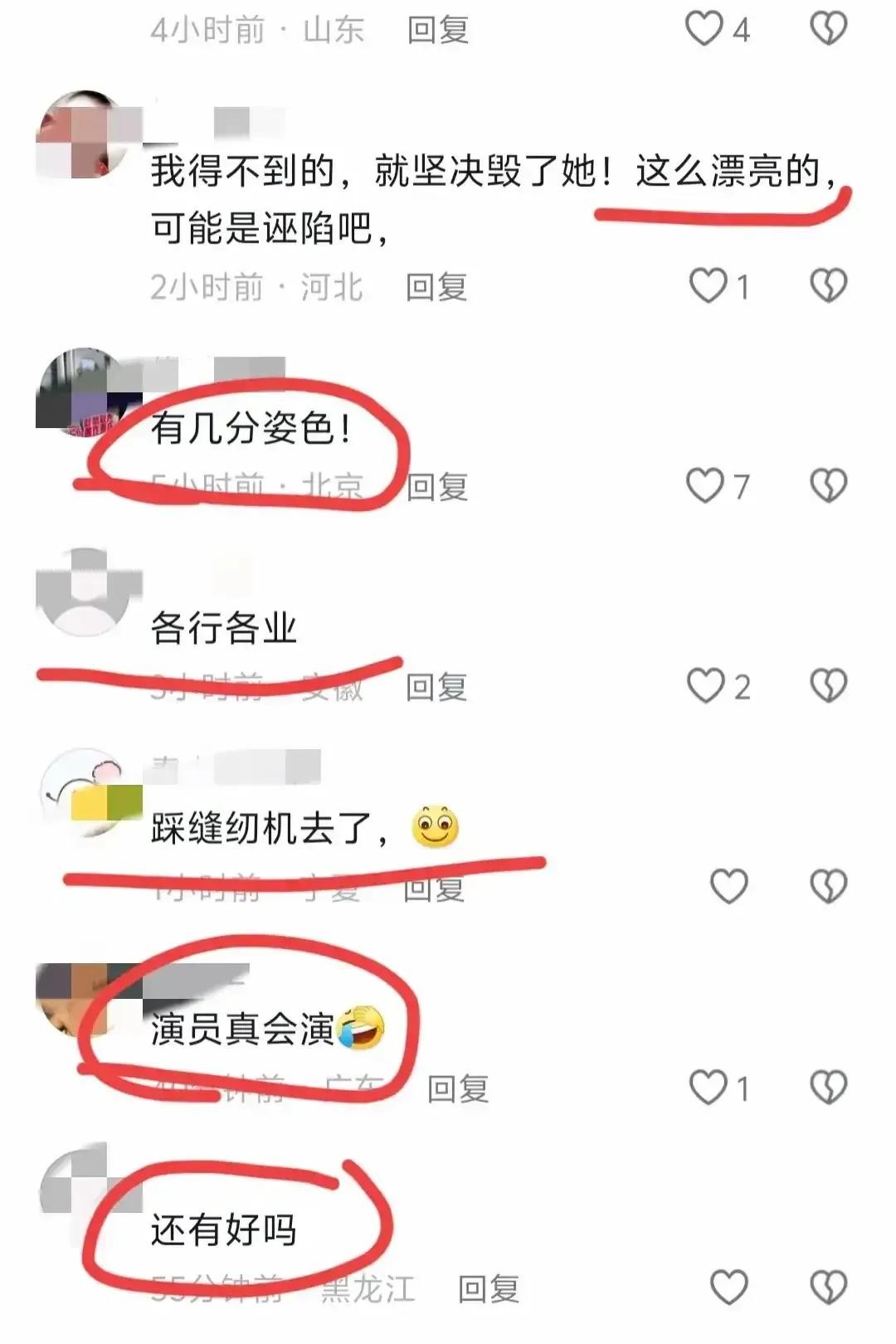Dislike the comment '各行各业'
The width and height of the screenshot is (896, 1344).
coord(828,687)
